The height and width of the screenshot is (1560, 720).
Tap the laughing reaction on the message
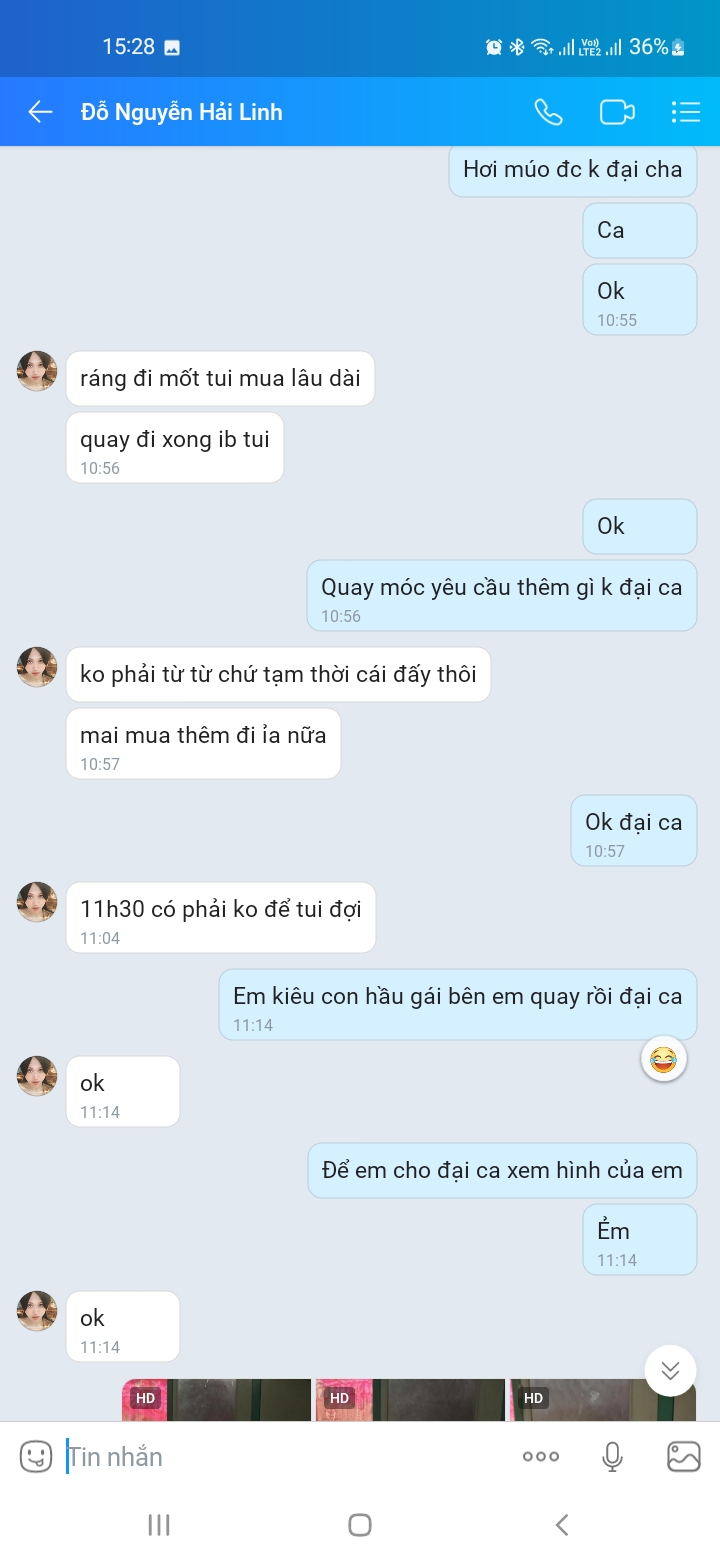(x=663, y=1059)
